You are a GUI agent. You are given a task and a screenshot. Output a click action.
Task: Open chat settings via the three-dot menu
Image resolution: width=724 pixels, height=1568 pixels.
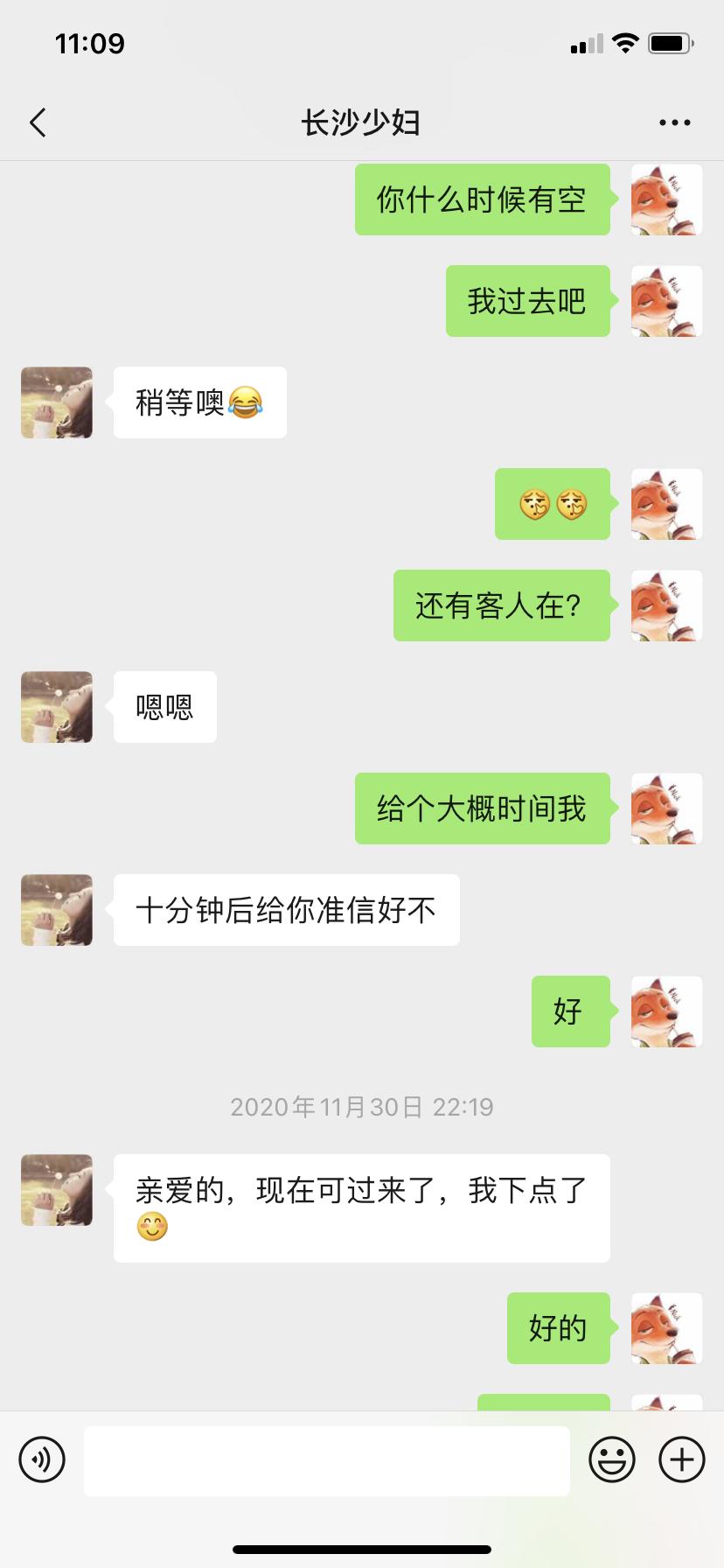674,122
